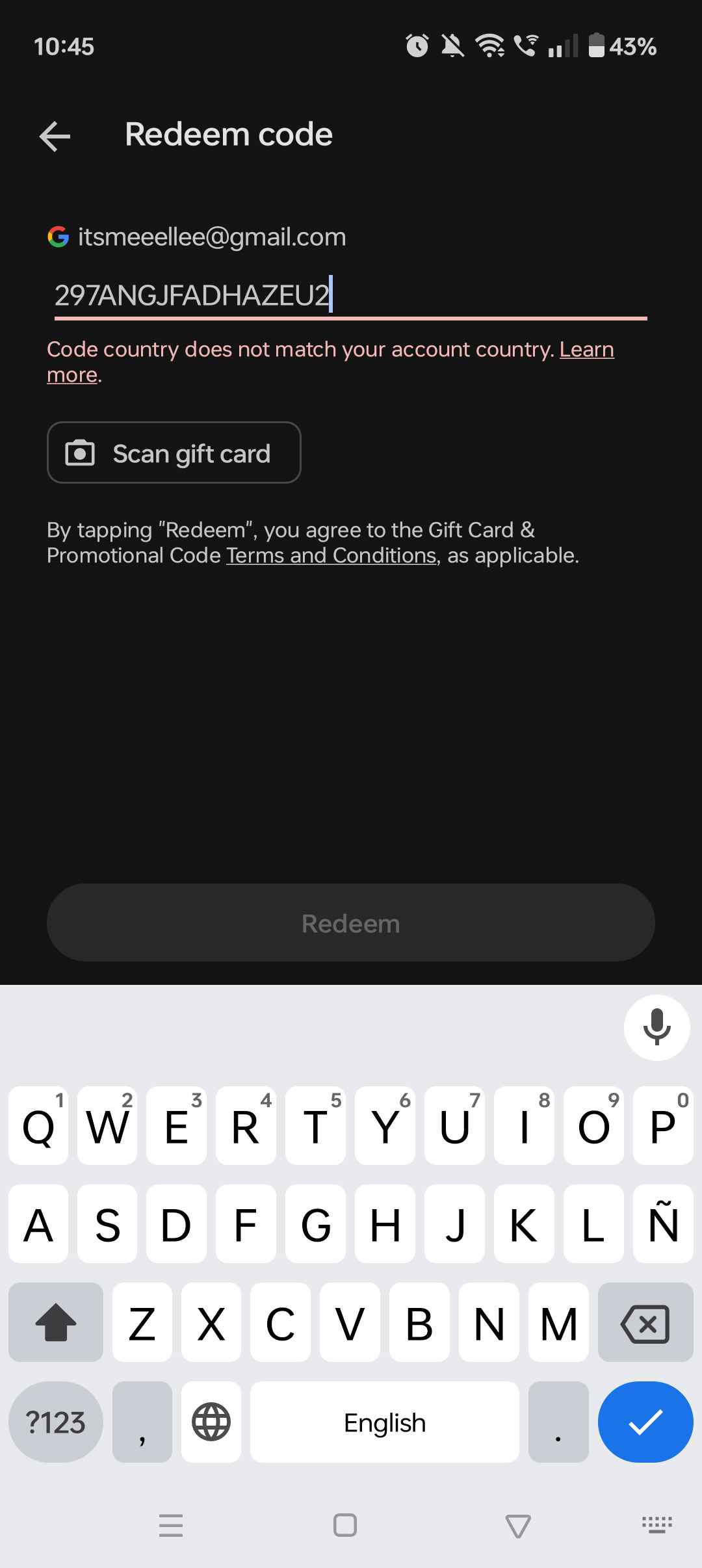Tap the code entry text field
The width and height of the screenshot is (702, 1568).
pyautogui.click(x=351, y=295)
